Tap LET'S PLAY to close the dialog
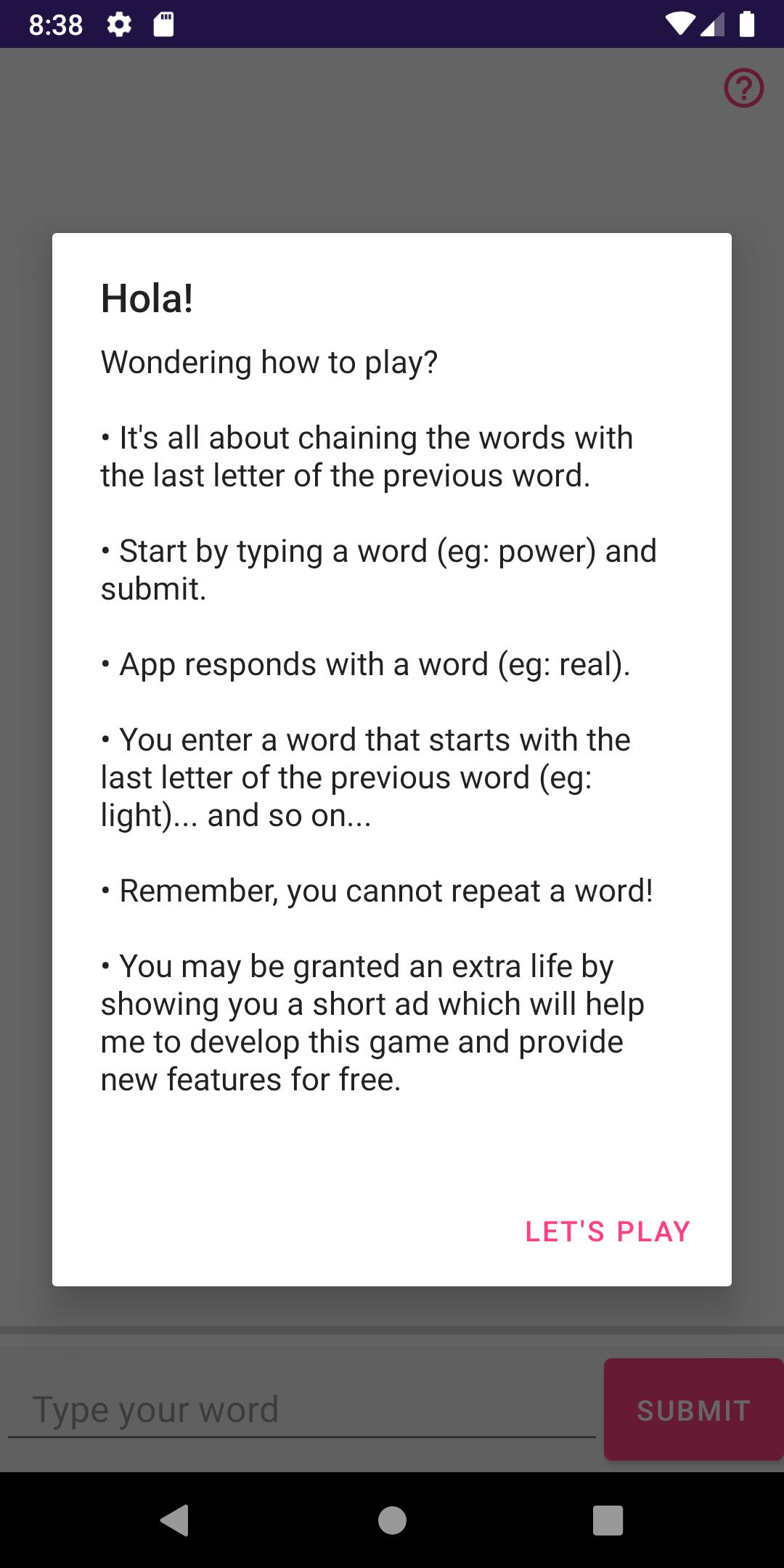Screen dimensions: 784x1568 point(607,1232)
